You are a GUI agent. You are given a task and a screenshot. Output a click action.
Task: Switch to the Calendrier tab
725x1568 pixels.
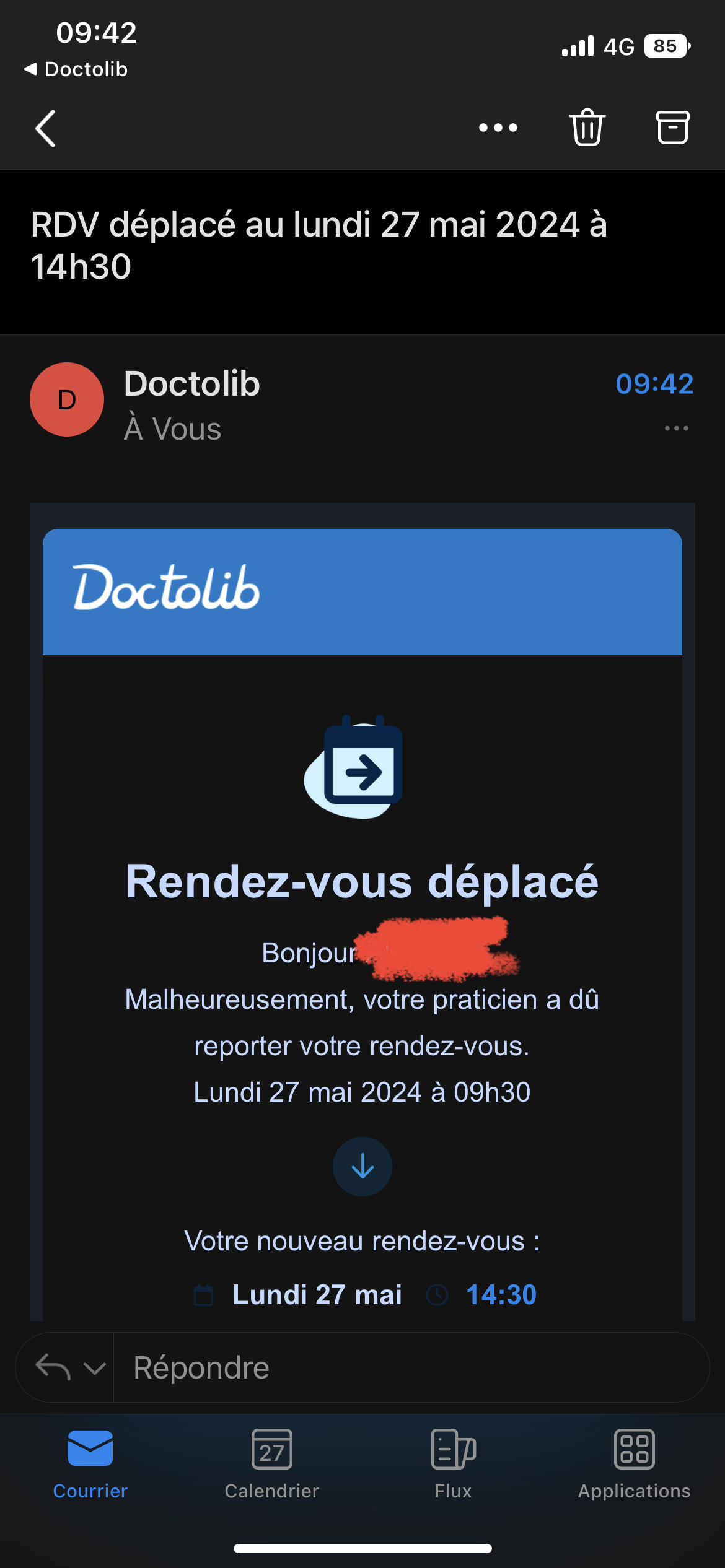271,1463
